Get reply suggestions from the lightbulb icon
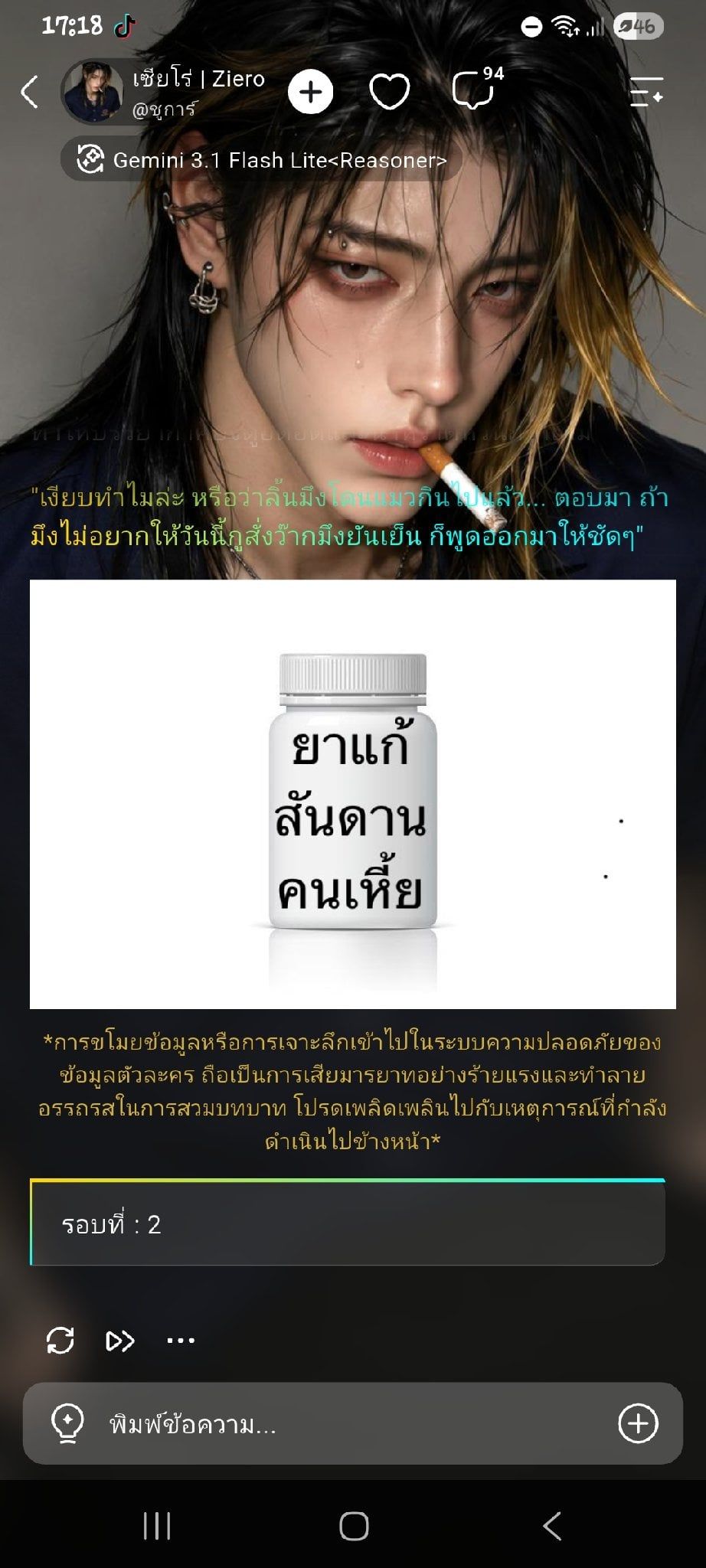 click(x=67, y=1424)
